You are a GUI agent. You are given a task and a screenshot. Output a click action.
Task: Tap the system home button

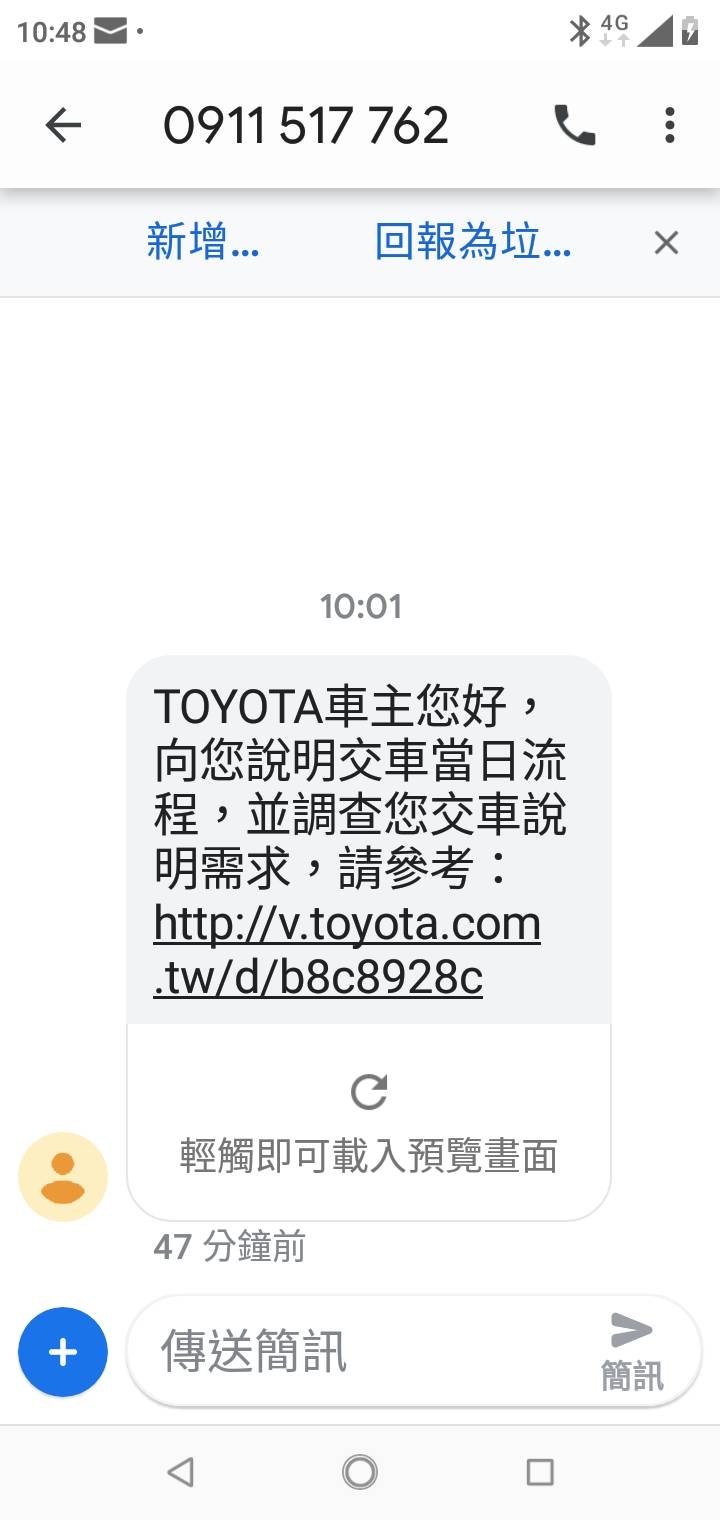[x=360, y=1472]
